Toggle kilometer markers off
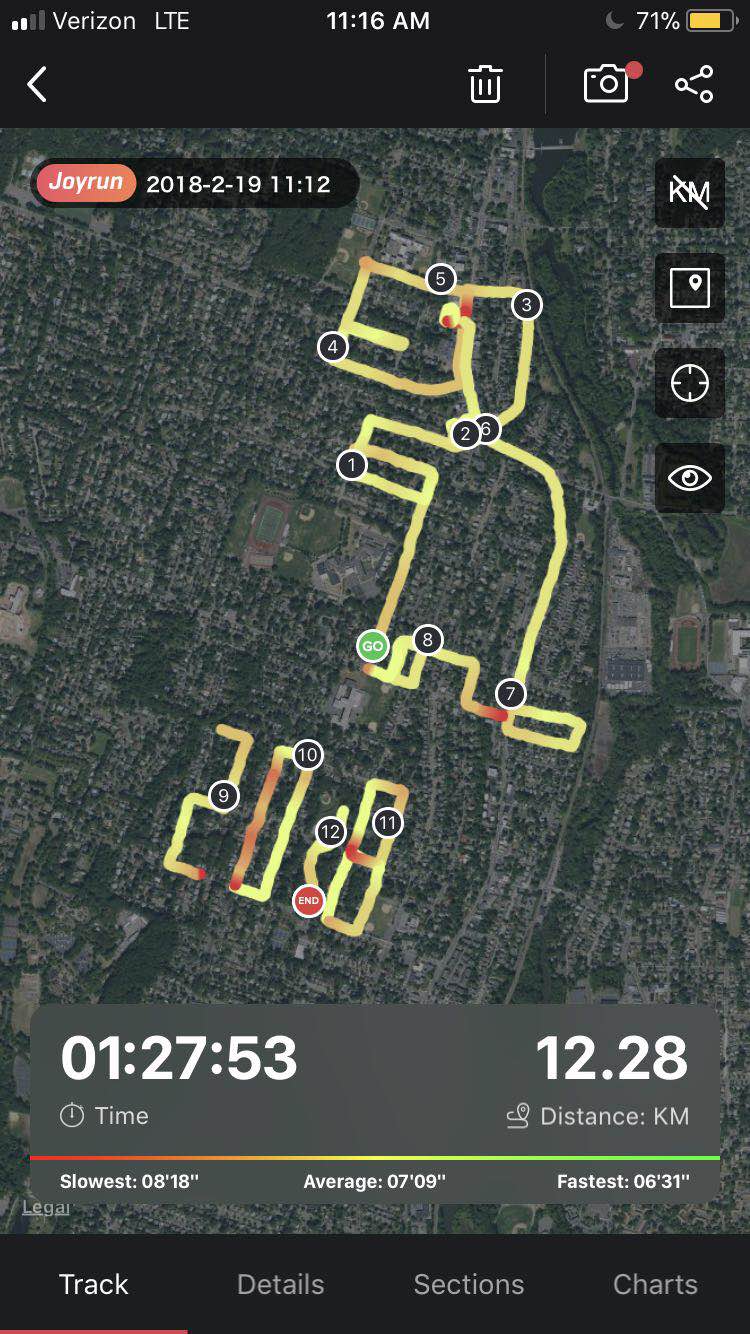The height and width of the screenshot is (1334, 750). [x=690, y=193]
